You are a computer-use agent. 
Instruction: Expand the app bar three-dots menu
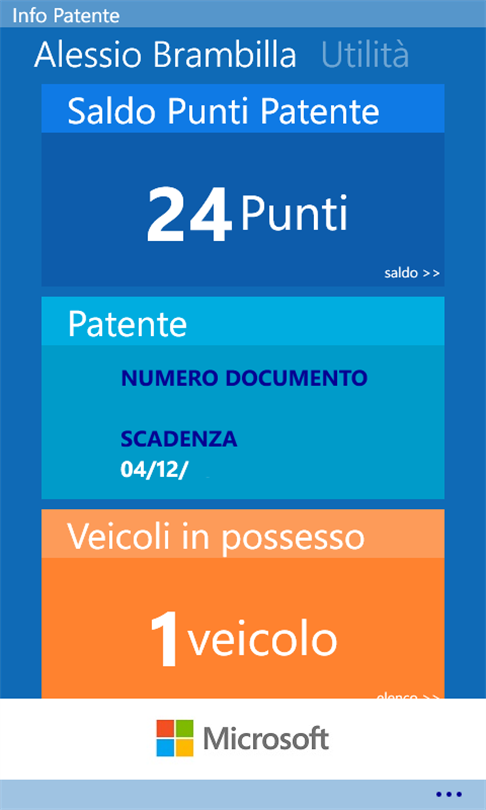point(448,795)
